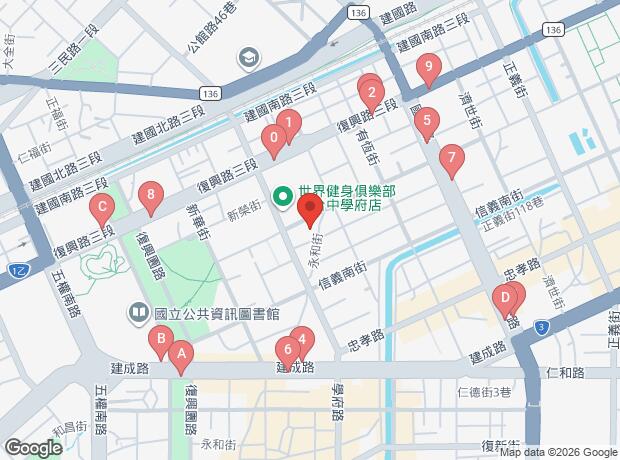Select the pin marked C

[x=101, y=210]
